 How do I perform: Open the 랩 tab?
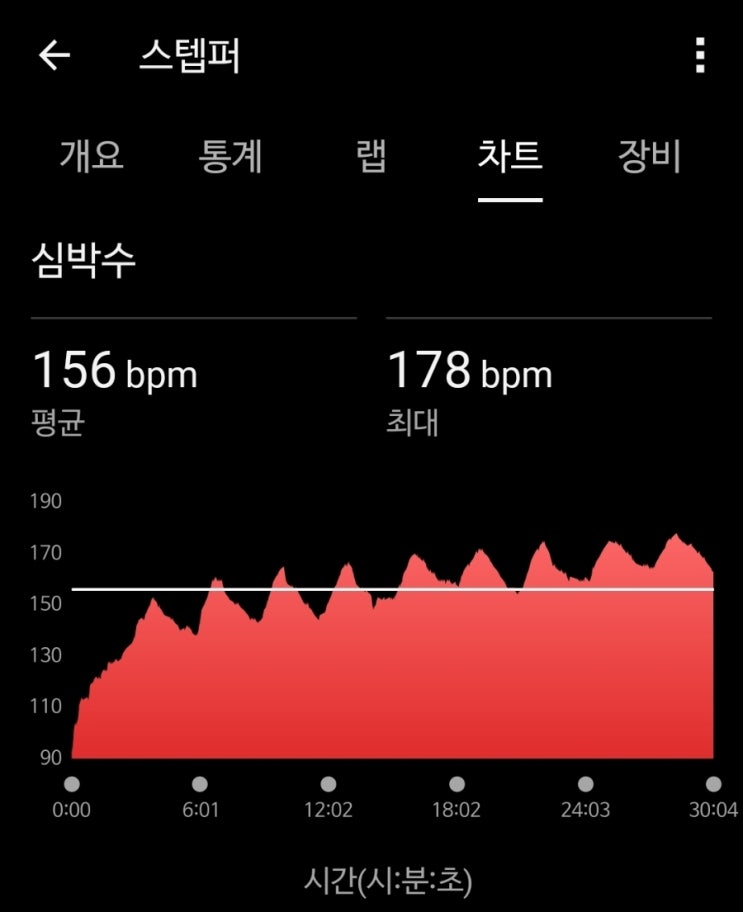click(x=371, y=155)
